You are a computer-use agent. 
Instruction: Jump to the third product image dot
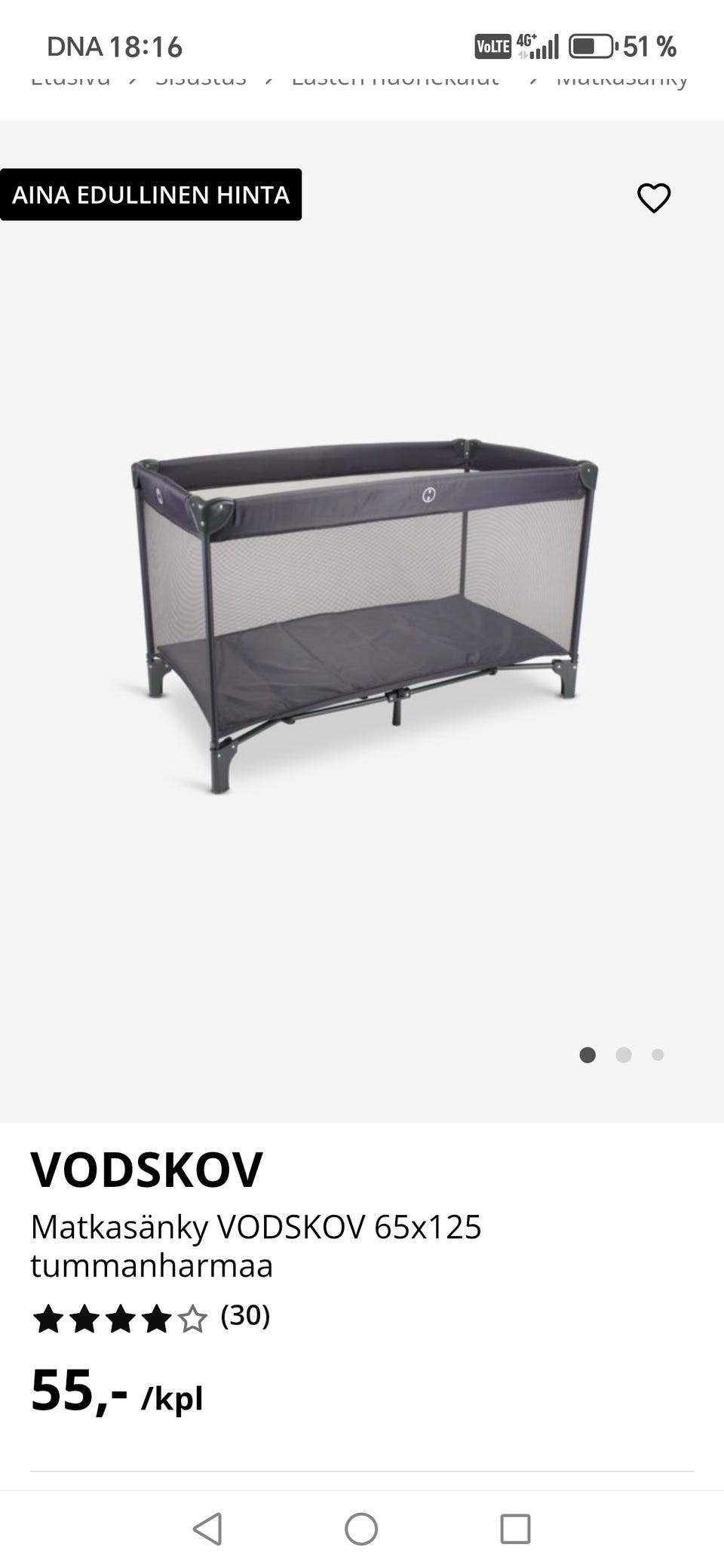658,1055
